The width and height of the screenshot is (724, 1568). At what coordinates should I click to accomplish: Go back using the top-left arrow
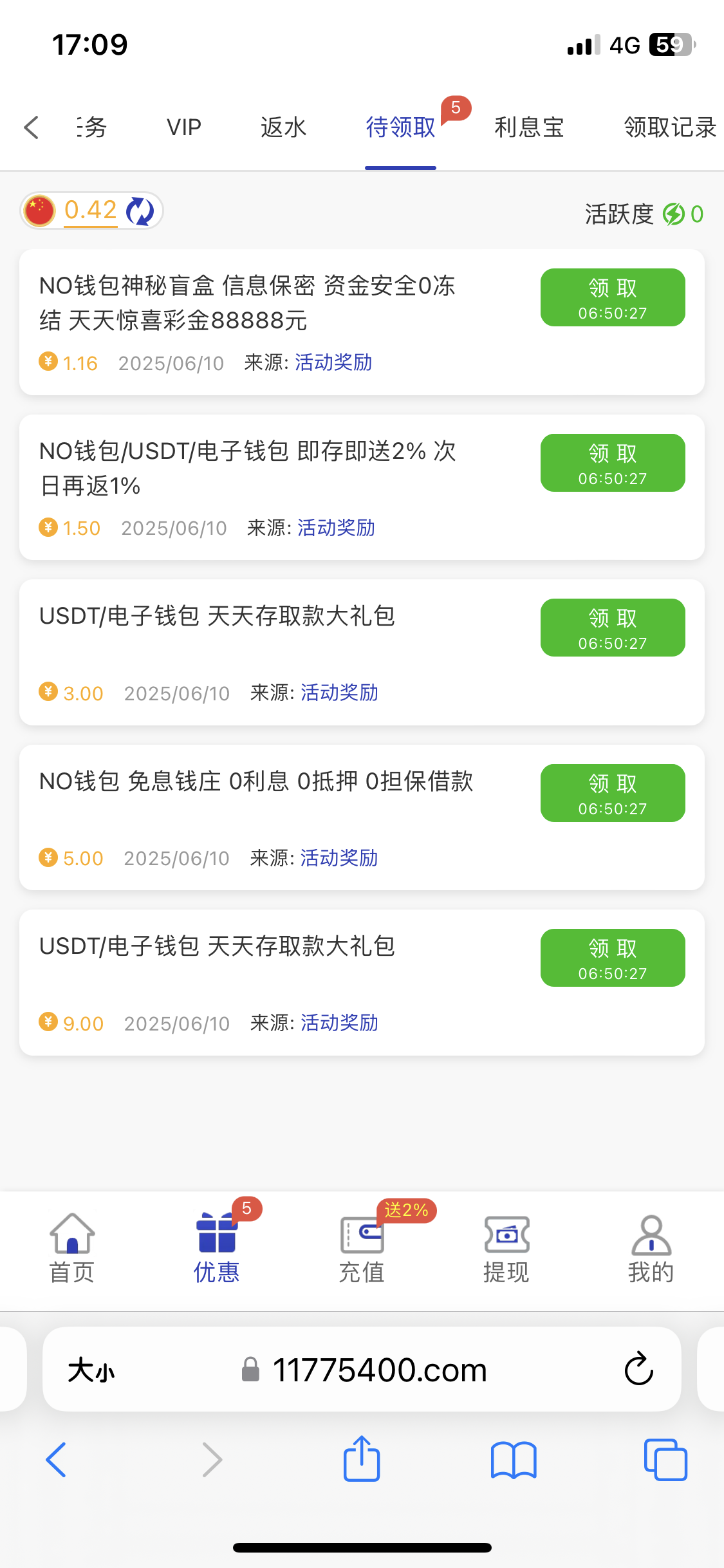(32, 127)
